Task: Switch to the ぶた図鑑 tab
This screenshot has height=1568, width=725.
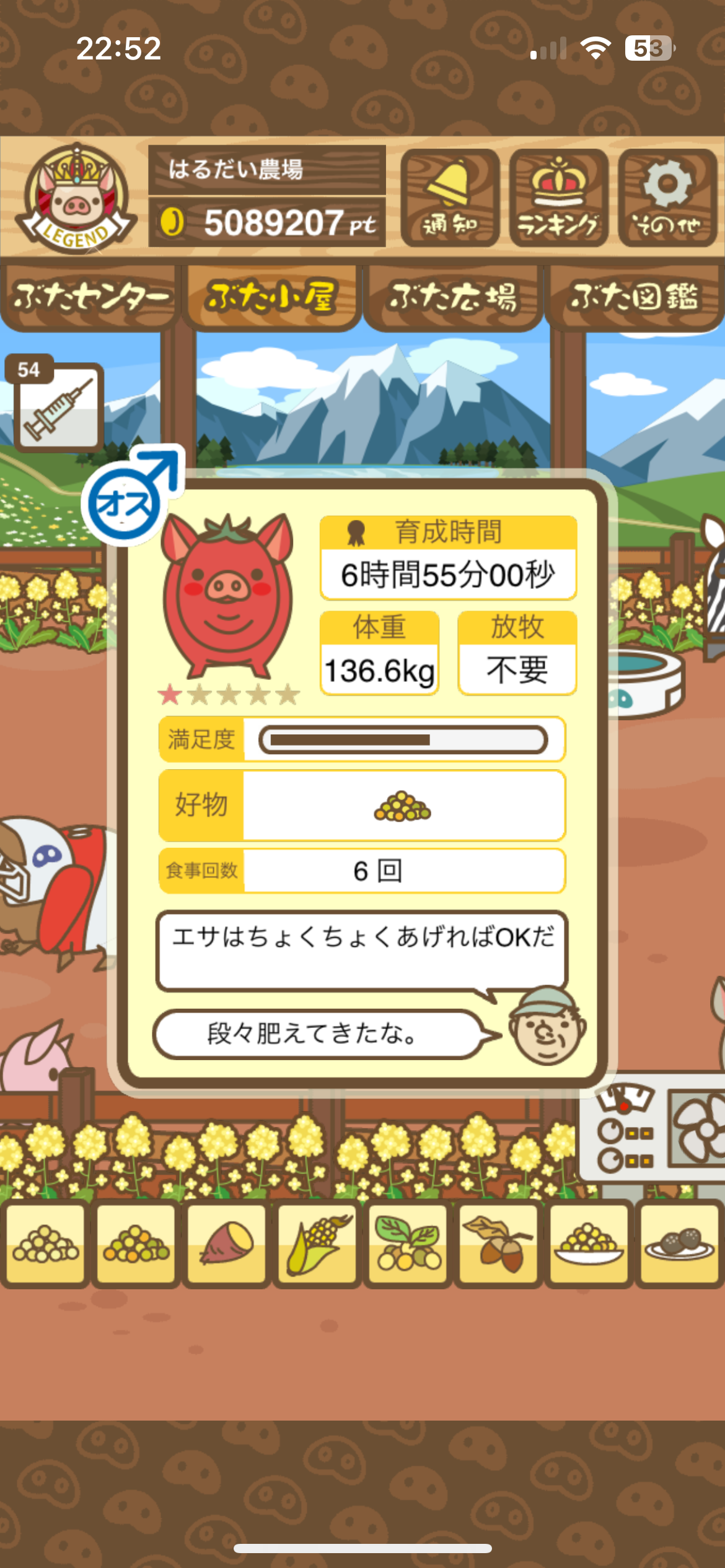Action: (635, 297)
